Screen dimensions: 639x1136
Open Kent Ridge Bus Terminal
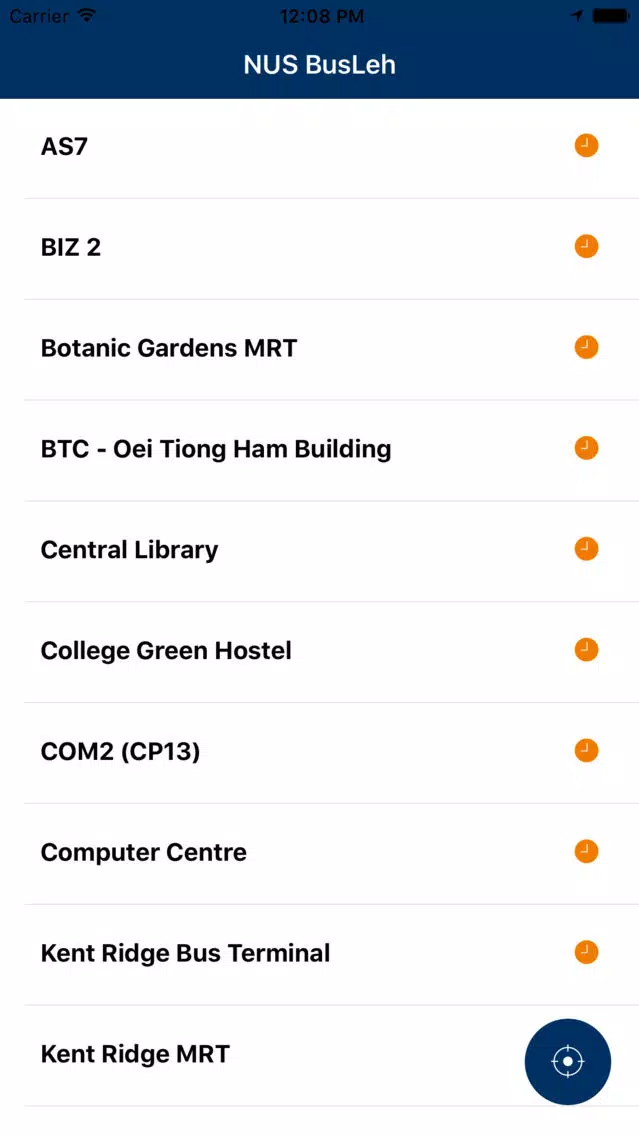tap(320, 953)
